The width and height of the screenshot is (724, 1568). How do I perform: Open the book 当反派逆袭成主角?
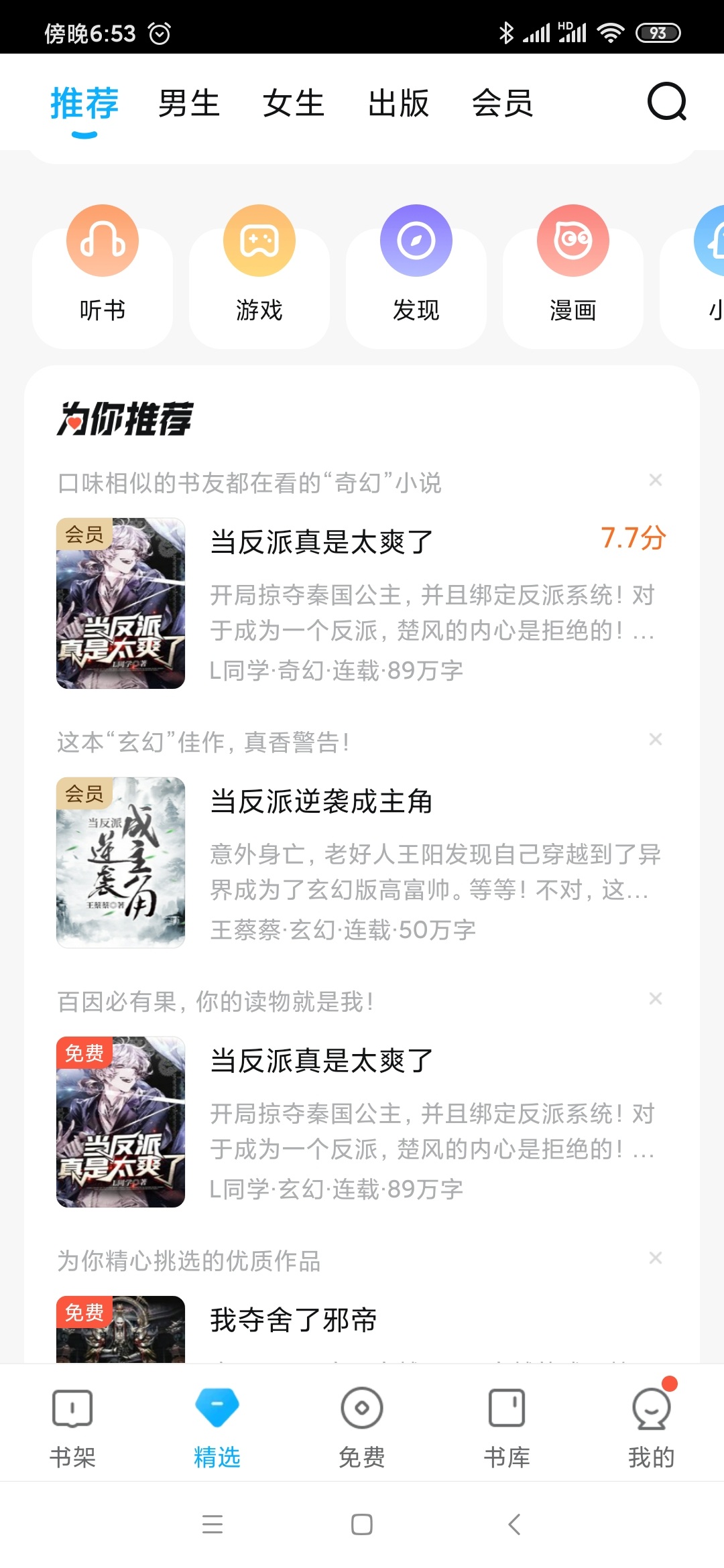tap(322, 801)
